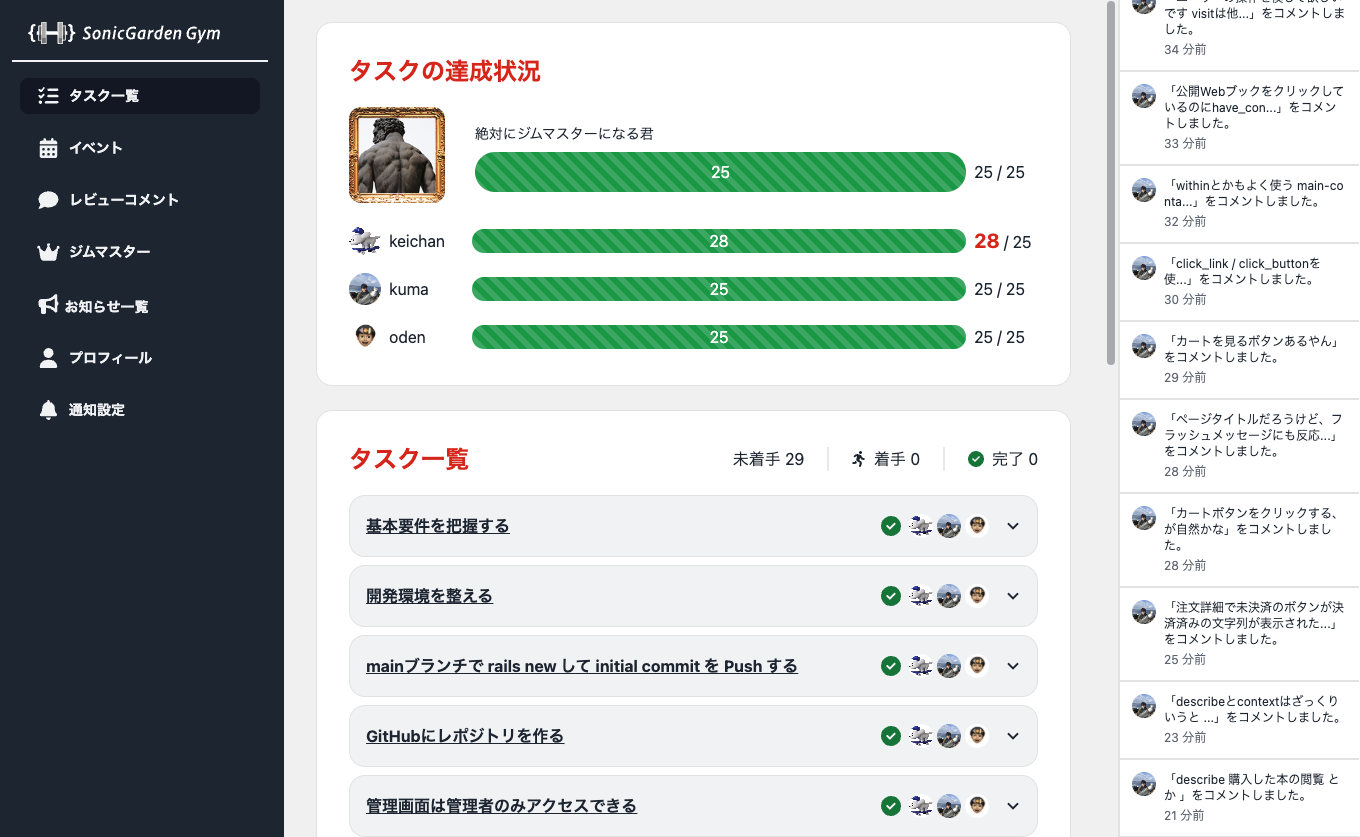
Task: Filter tasks by 完了 0
Action: (x=1002, y=459)
